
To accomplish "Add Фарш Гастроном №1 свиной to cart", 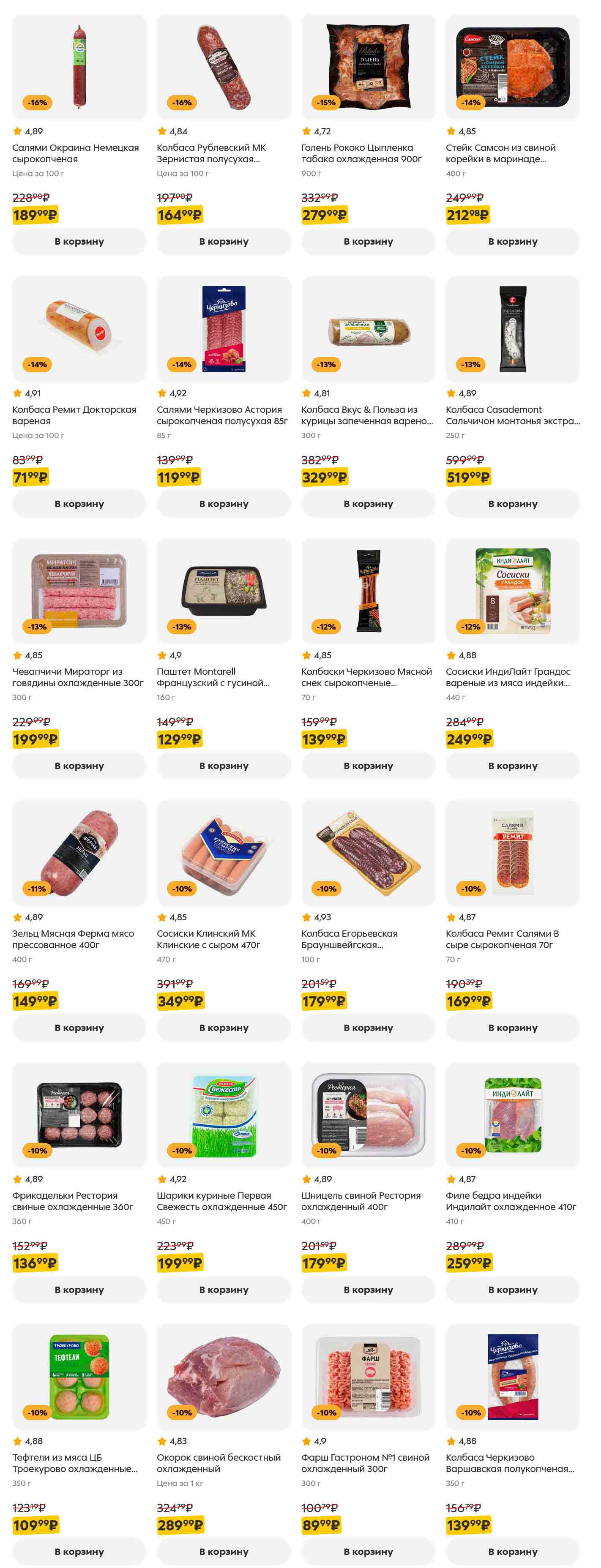I will coord(368,1551).
